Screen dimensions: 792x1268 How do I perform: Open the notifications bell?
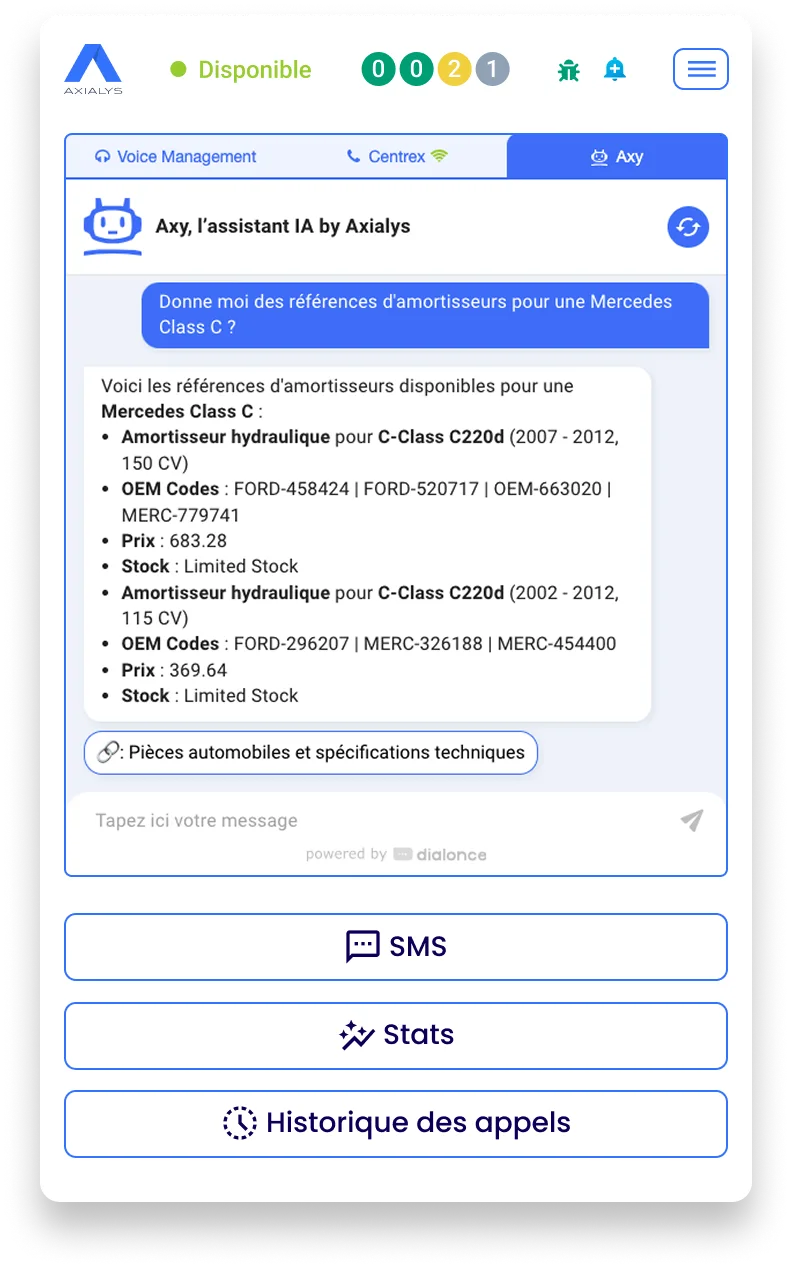coord(615,70)
